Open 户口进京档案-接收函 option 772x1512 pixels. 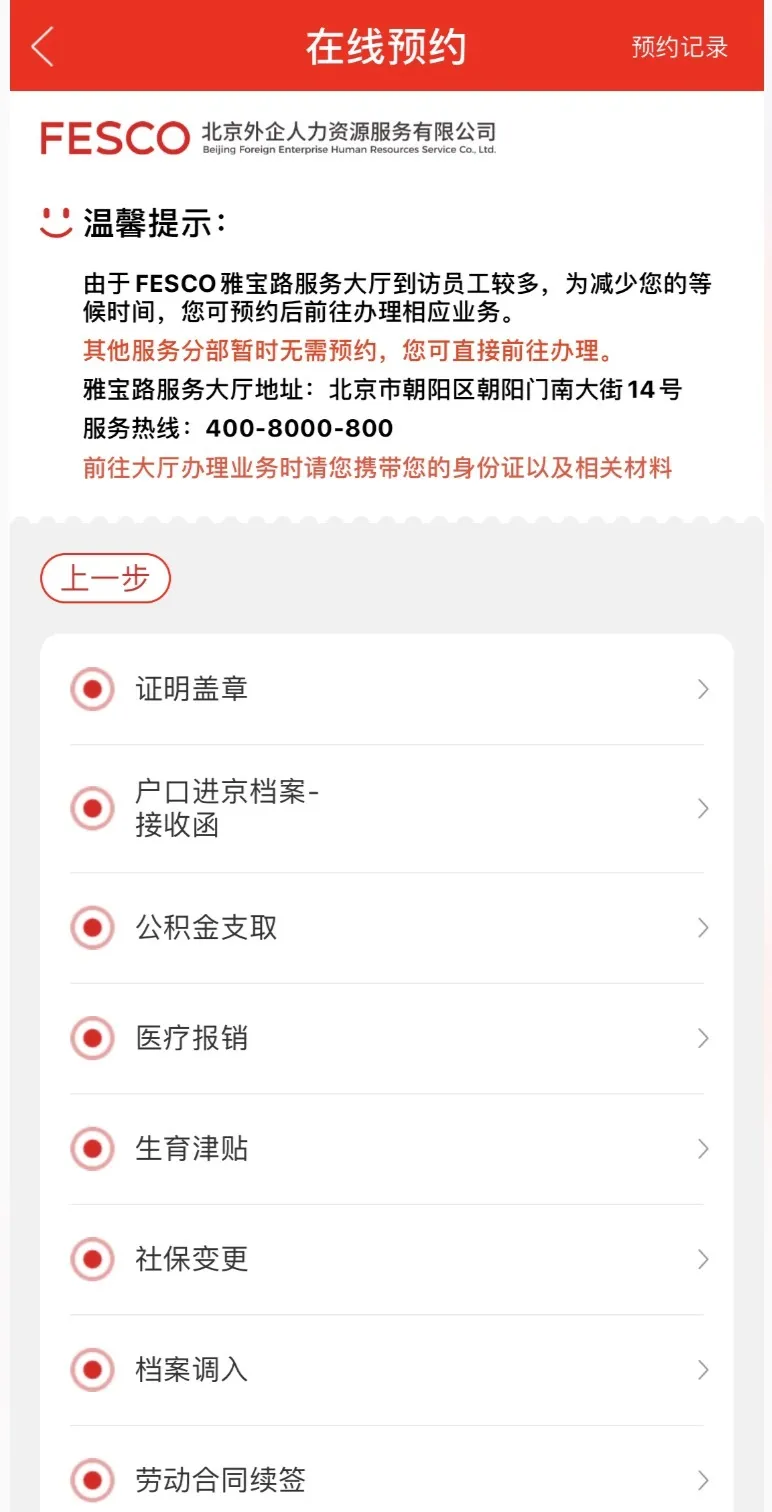[387, 808]
